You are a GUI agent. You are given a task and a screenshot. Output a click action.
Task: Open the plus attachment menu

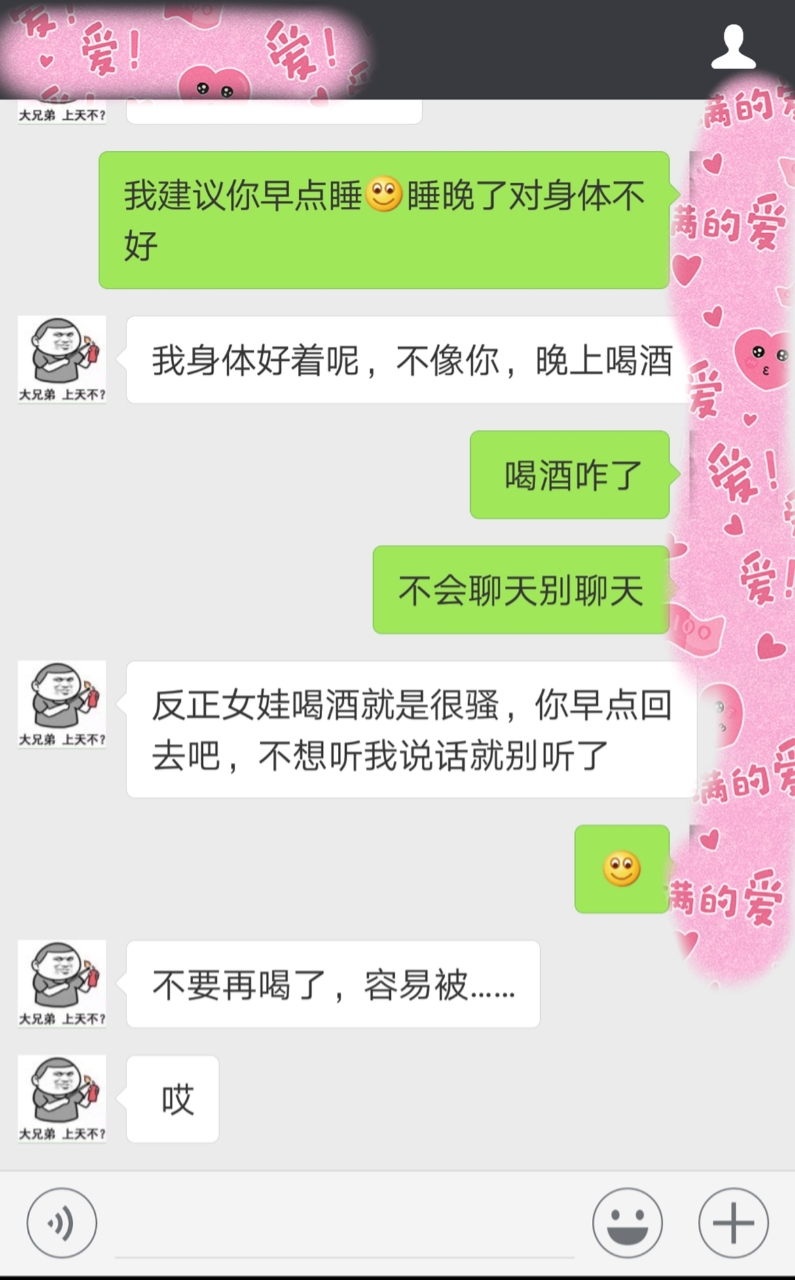pos(733,1222)
